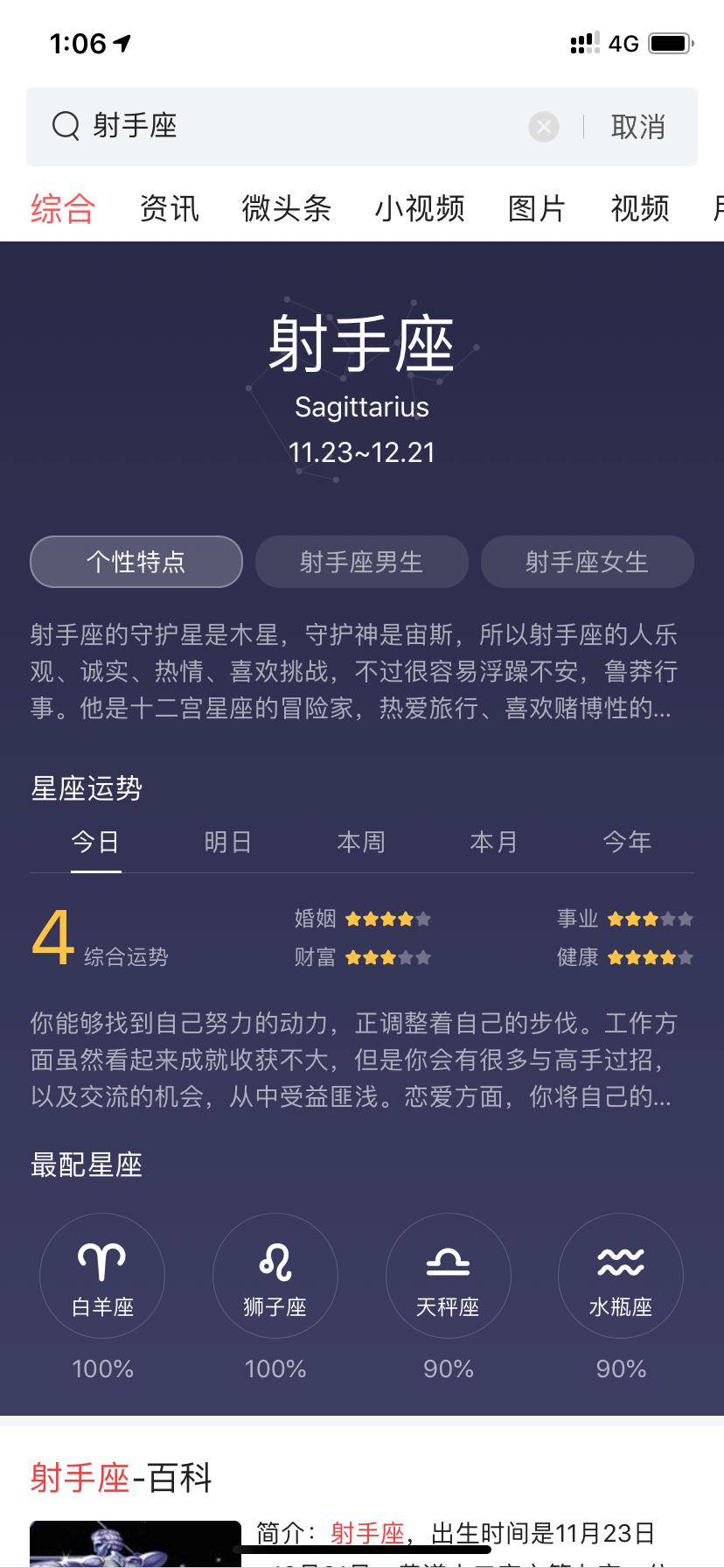Select the 明日 fortune tab
The image size is (724, 1568).
(x=227, y=841)
